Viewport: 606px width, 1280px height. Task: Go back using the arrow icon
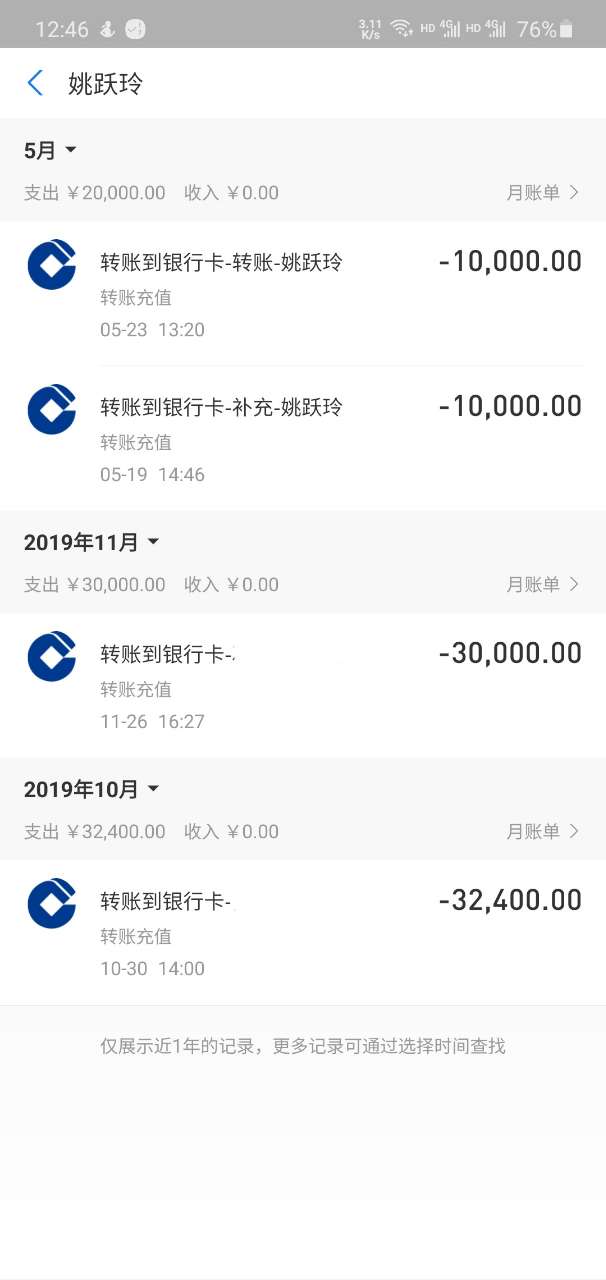pos(35,83)
